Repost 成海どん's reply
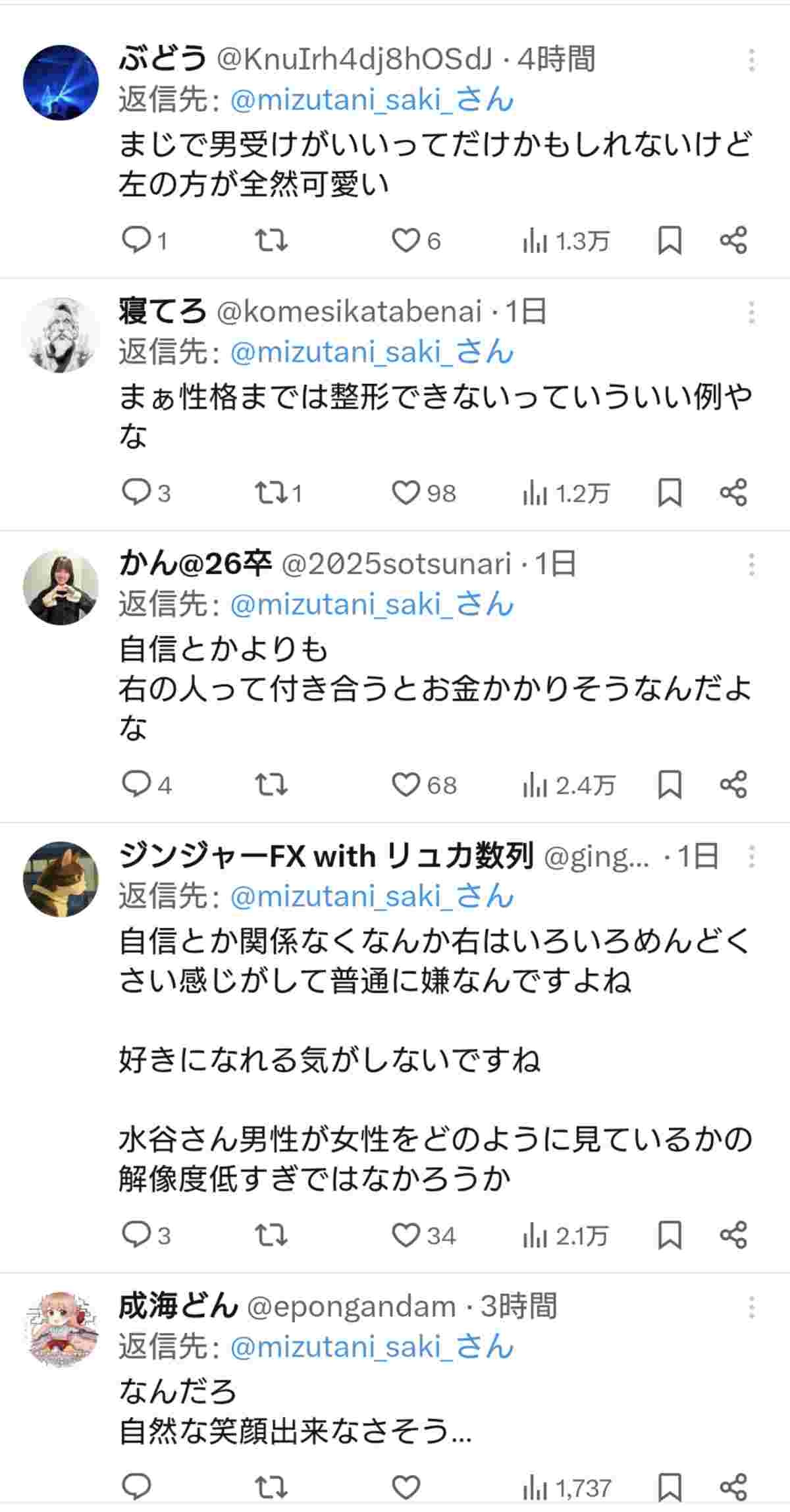Viewport: 790px width, 1512px height. click(271, 1487)
